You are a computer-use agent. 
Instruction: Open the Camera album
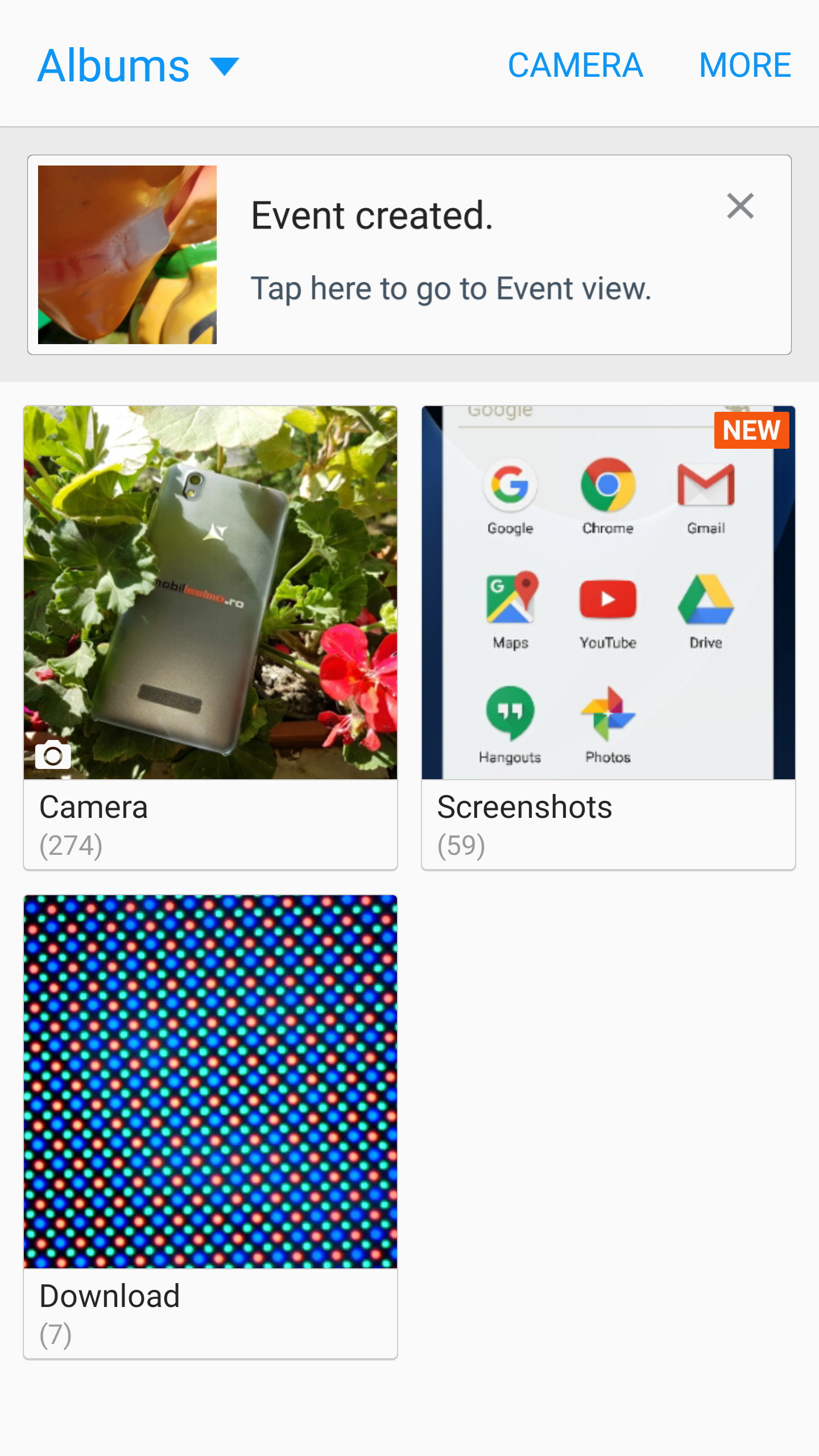tap(210, 637)
